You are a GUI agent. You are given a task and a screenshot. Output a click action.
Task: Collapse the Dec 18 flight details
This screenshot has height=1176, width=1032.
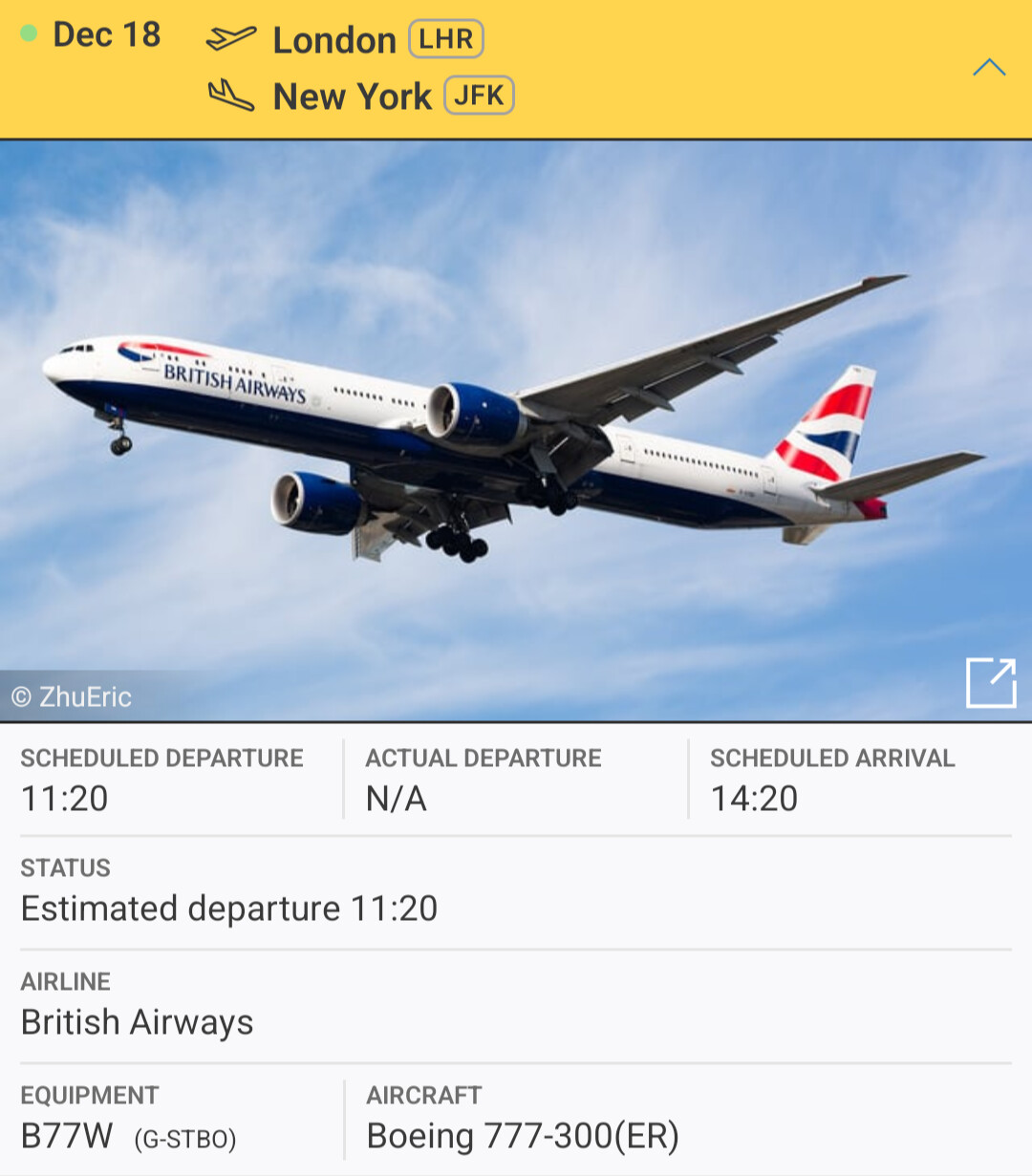[x=989, y=68]
